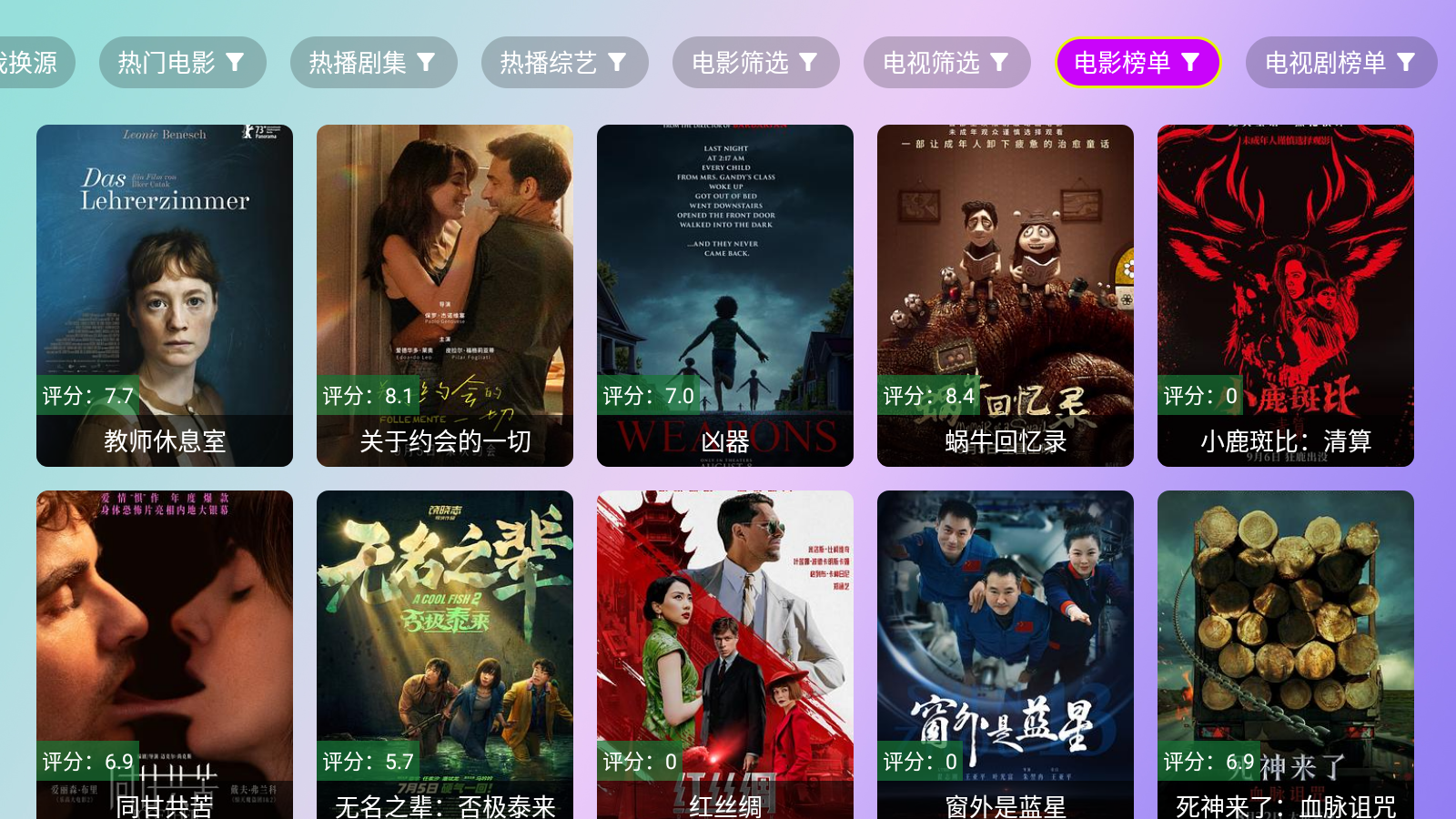
Task: Open the 同甘共苦 movie card
Action: click(165, 655)
